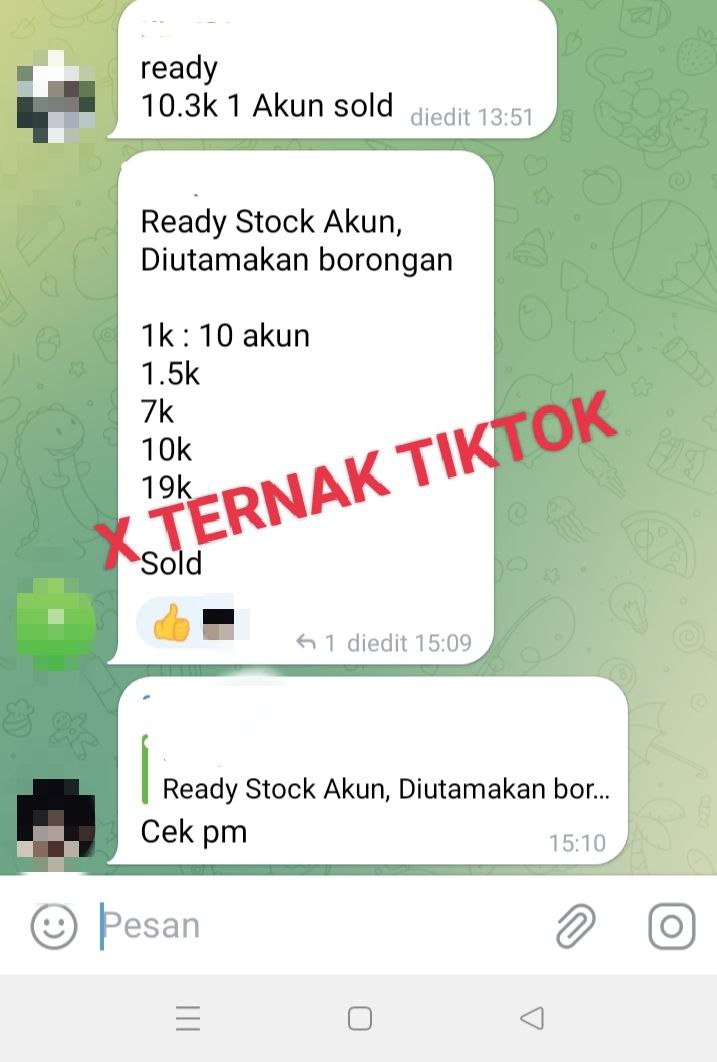
Task: Open profile of the 10.3k Akun sender
Action: pos(56,95)
